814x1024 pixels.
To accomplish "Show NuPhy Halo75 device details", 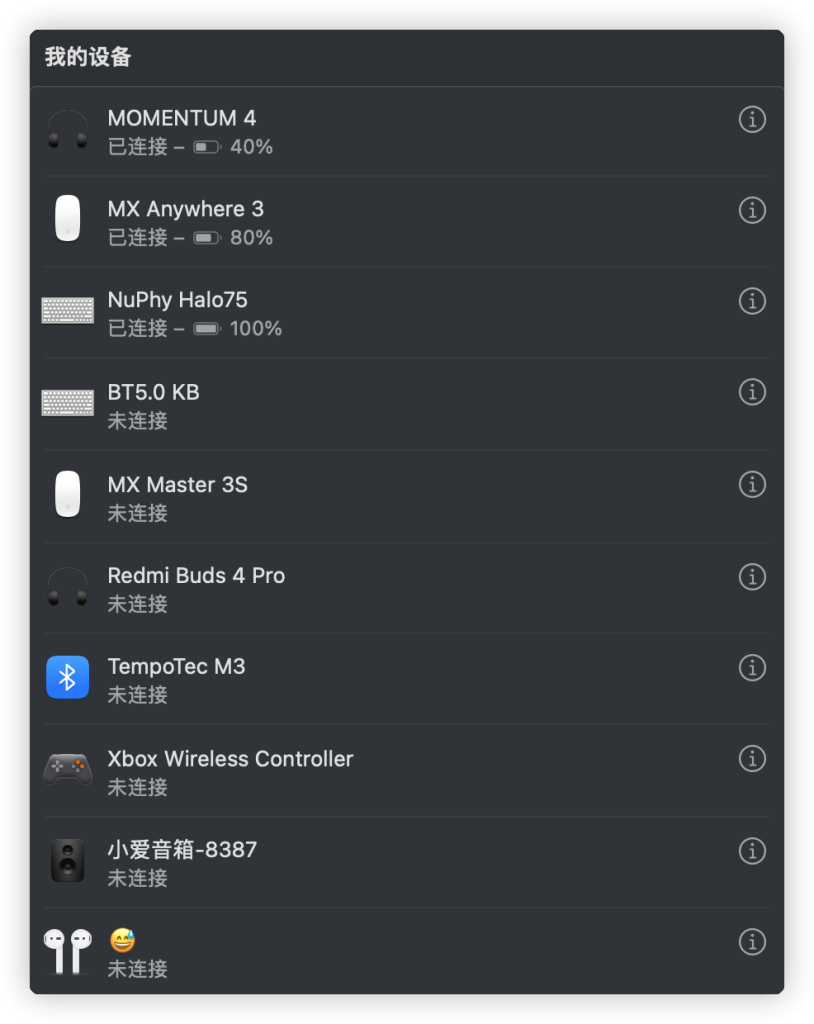I will [x=752, y=301].
